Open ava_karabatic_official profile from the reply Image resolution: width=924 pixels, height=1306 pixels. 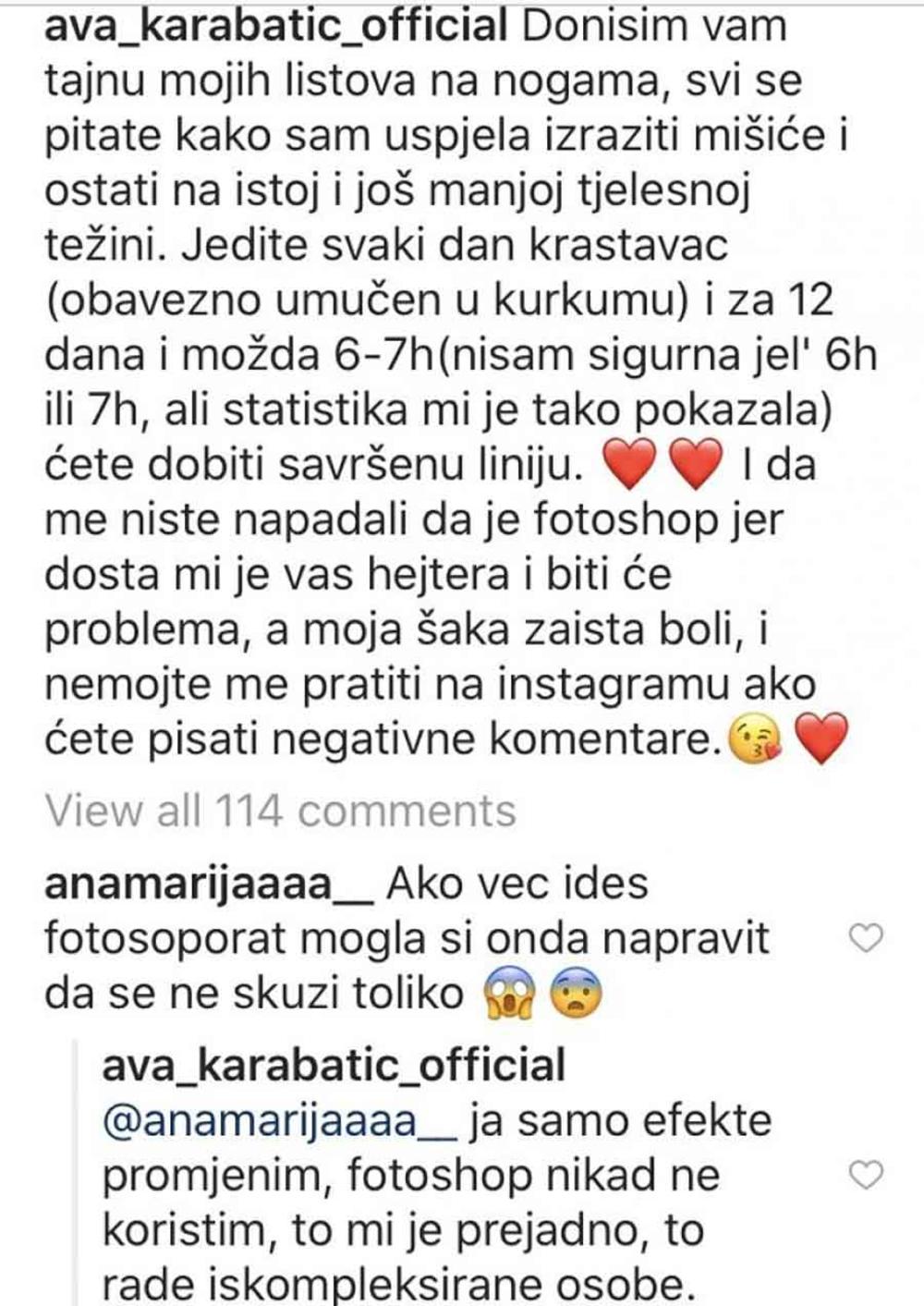point(333,1066)
